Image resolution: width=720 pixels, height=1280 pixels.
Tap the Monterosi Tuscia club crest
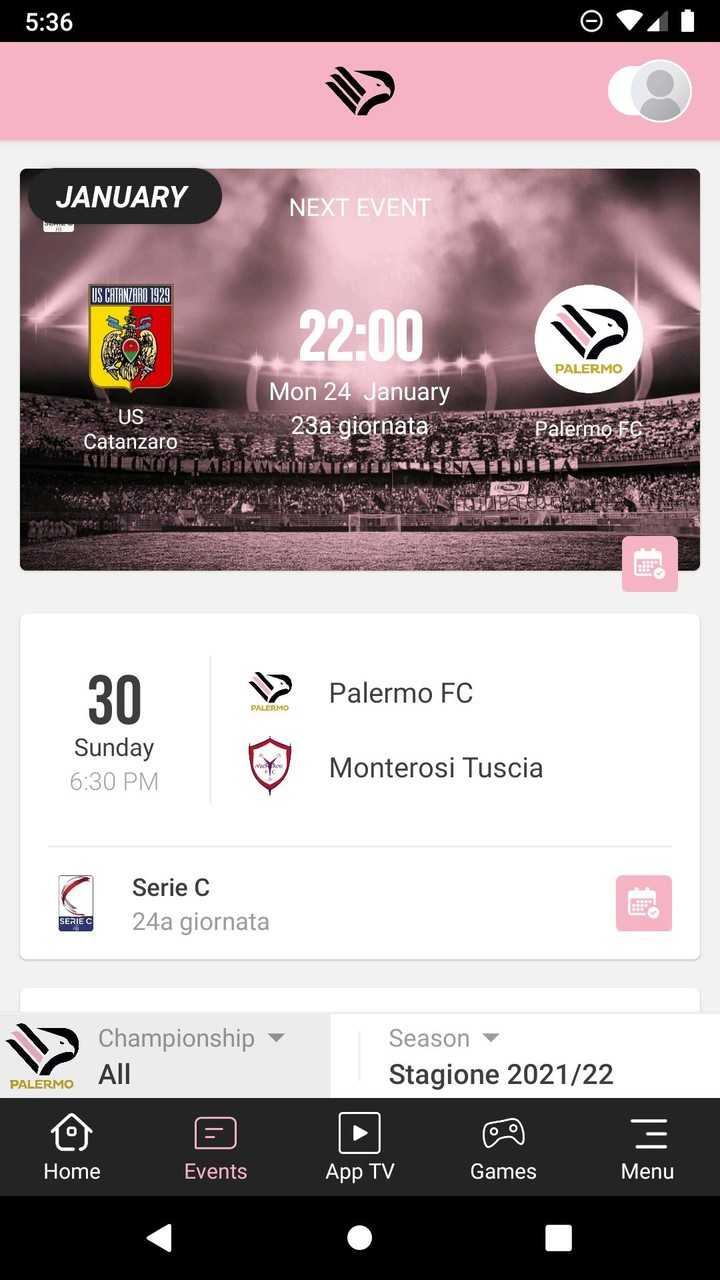[269, 765]
